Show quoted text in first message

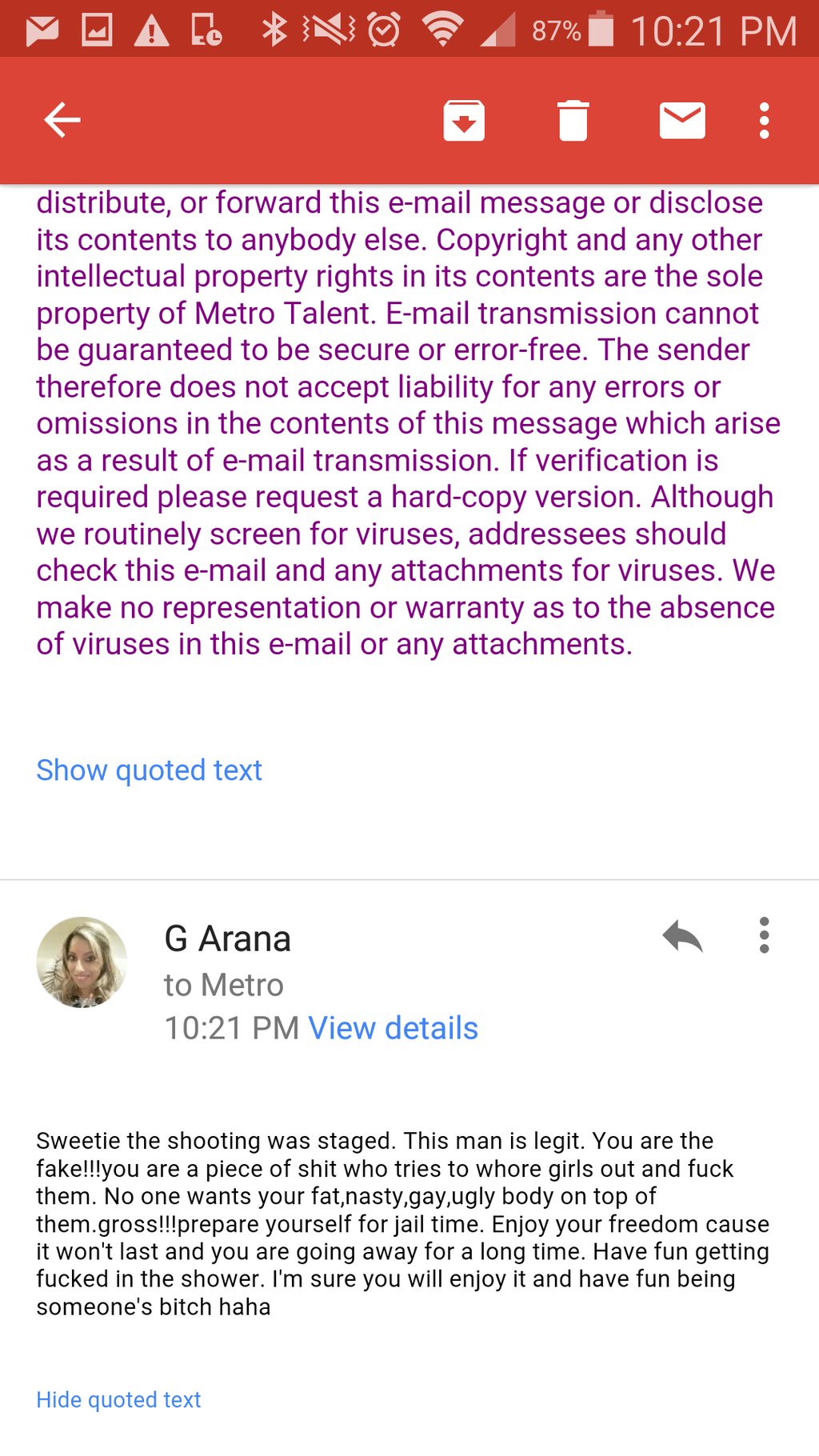coord(149,770)
